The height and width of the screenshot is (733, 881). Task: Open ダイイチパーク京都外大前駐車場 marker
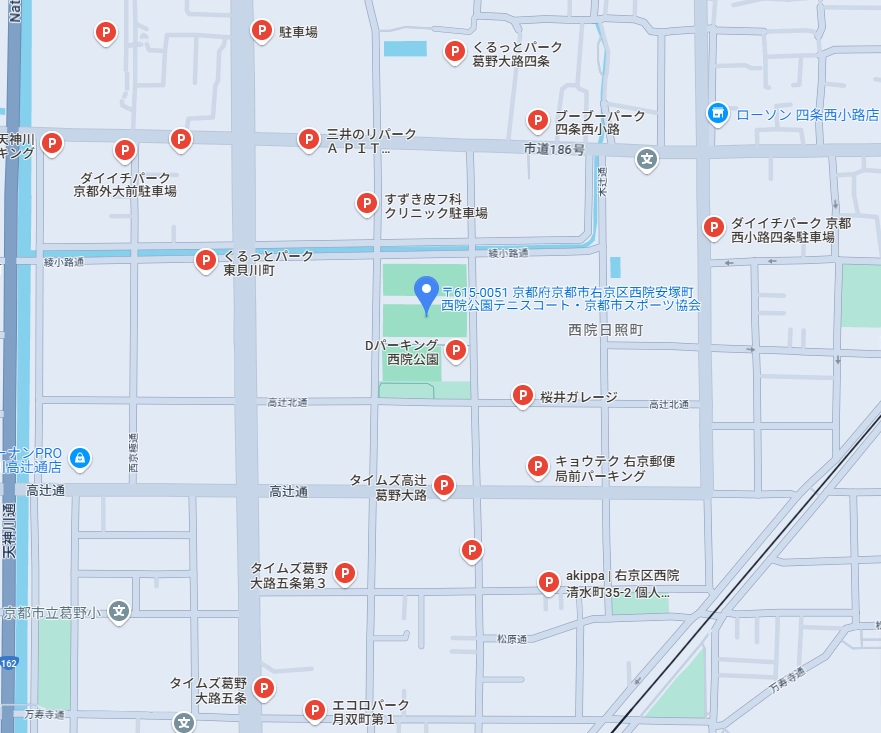click(125, 151)
